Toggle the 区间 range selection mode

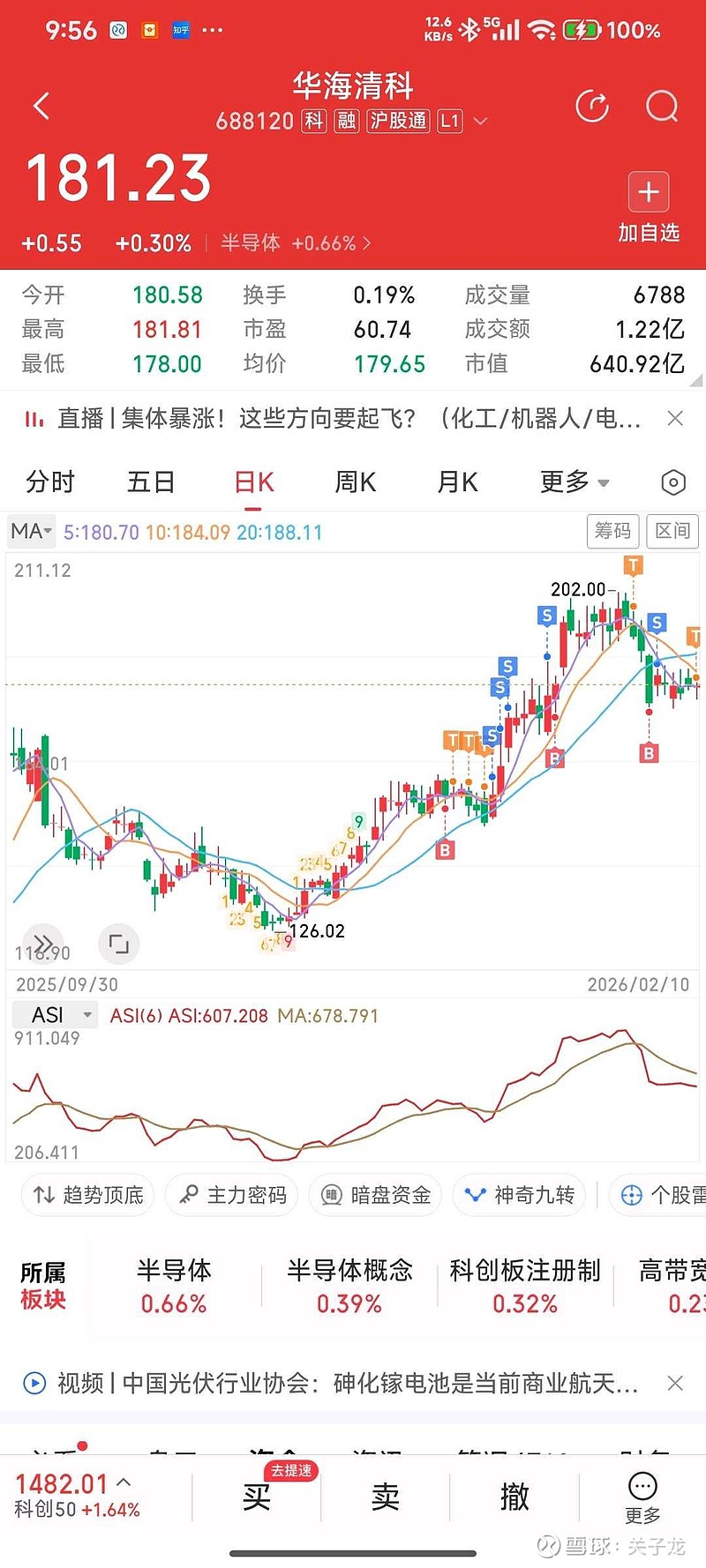point(672,531)
